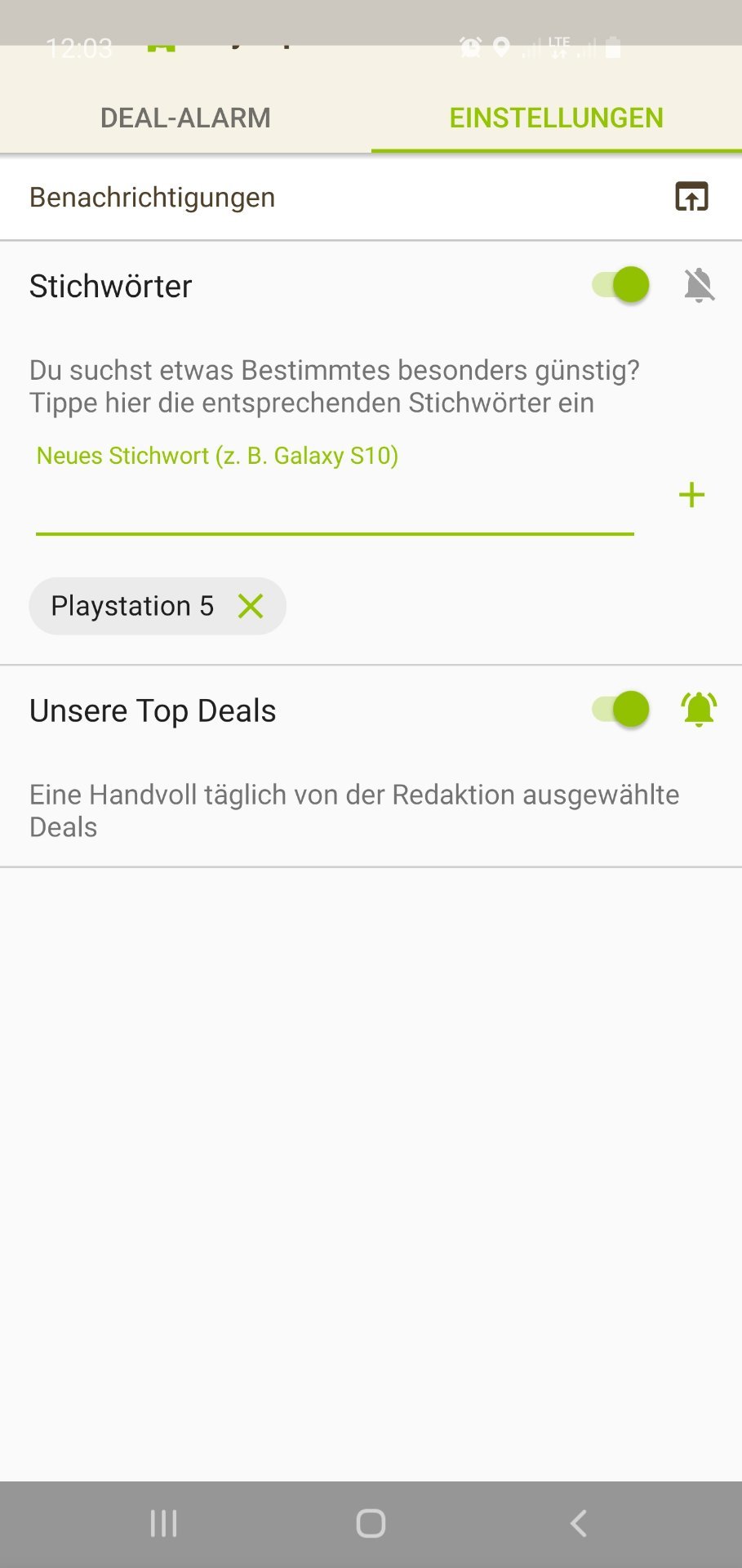Viewport: 742px width, 1568px height.
Task: Remove the Playstation 5 keyword chip
Action: tap(251, 606)
